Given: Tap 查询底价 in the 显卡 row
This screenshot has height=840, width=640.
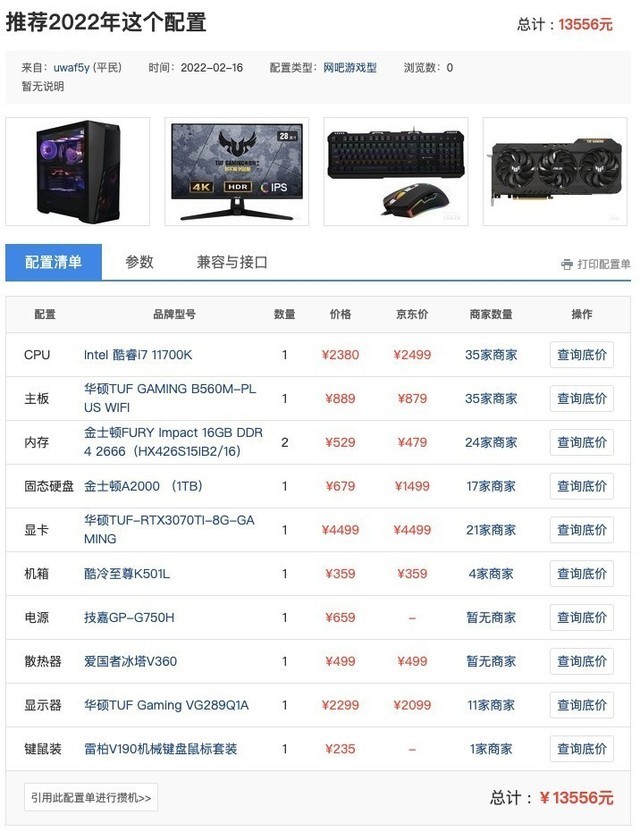Looking at the screenshot, I should [x=581, y=530].
